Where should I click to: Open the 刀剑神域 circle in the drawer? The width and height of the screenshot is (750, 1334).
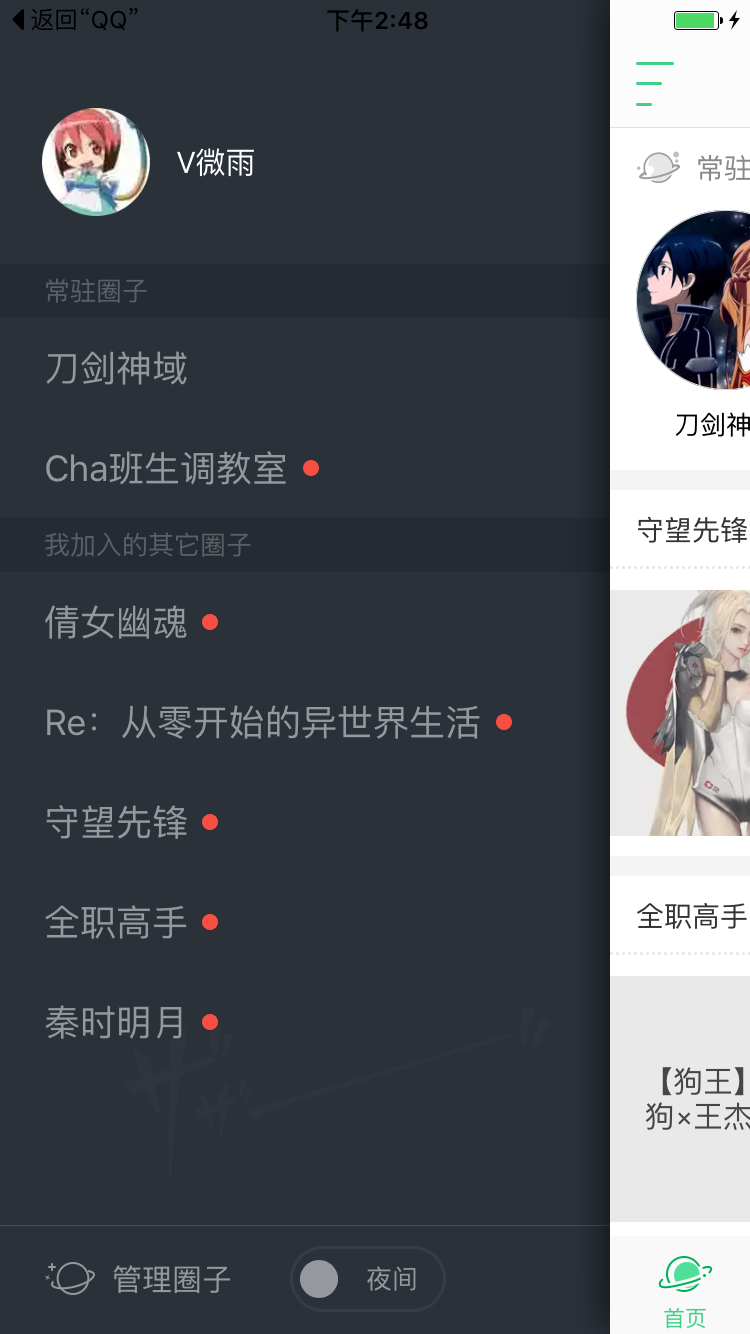[116, 369]
